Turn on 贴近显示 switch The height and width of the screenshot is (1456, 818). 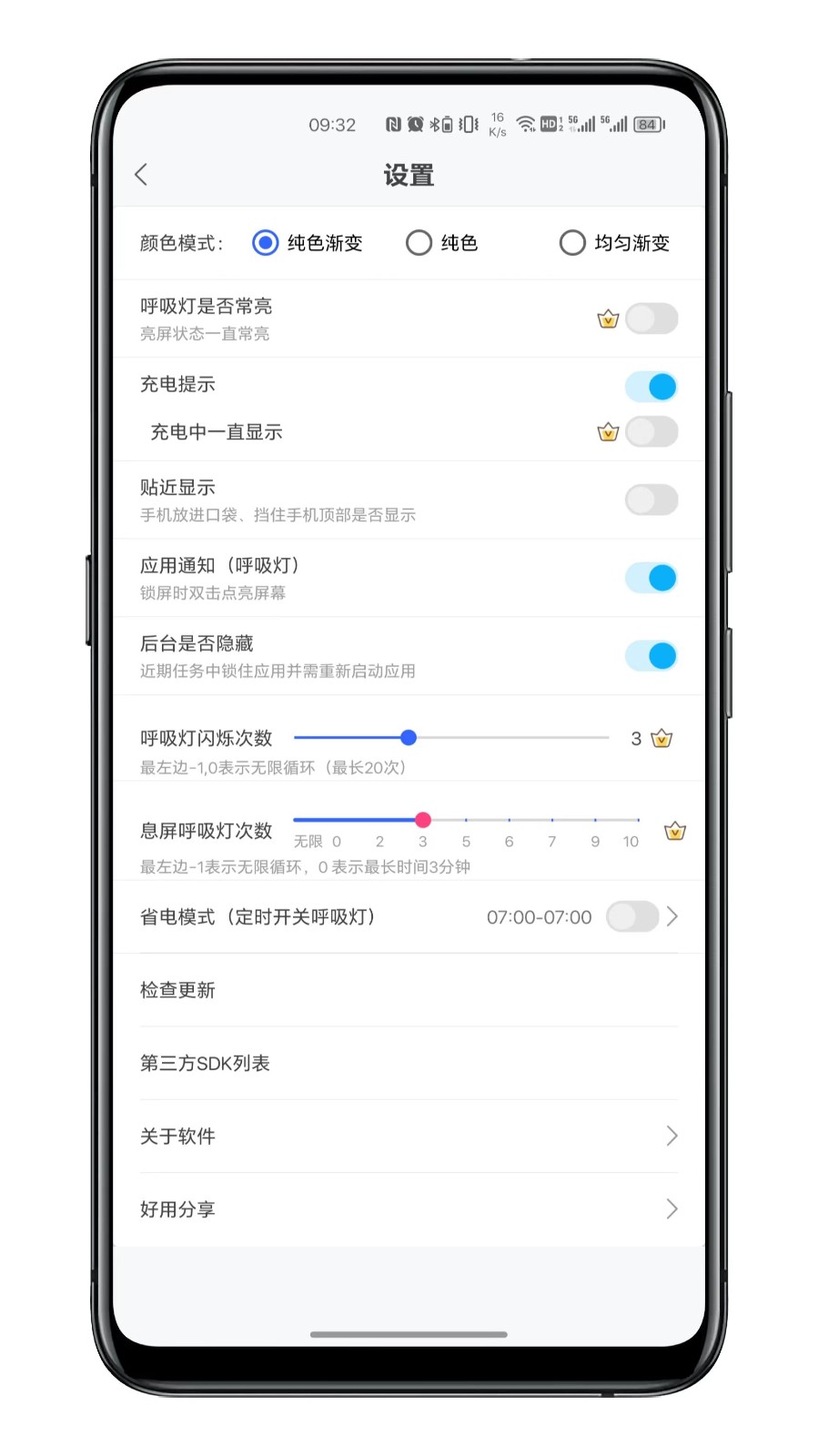651,500
